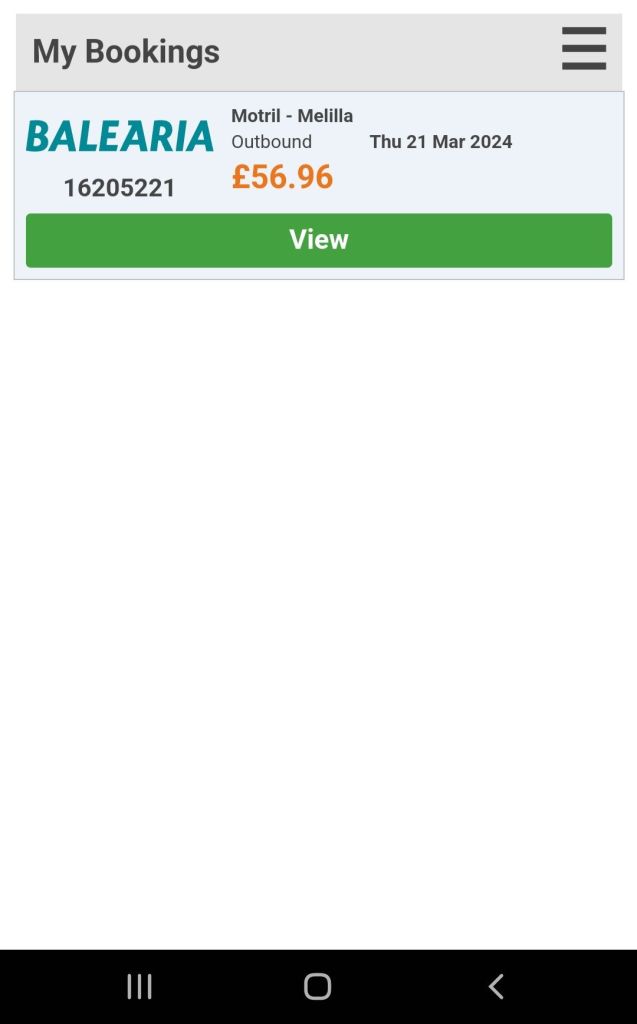
Task: Go to the home screen
Action: pos(317,986)
